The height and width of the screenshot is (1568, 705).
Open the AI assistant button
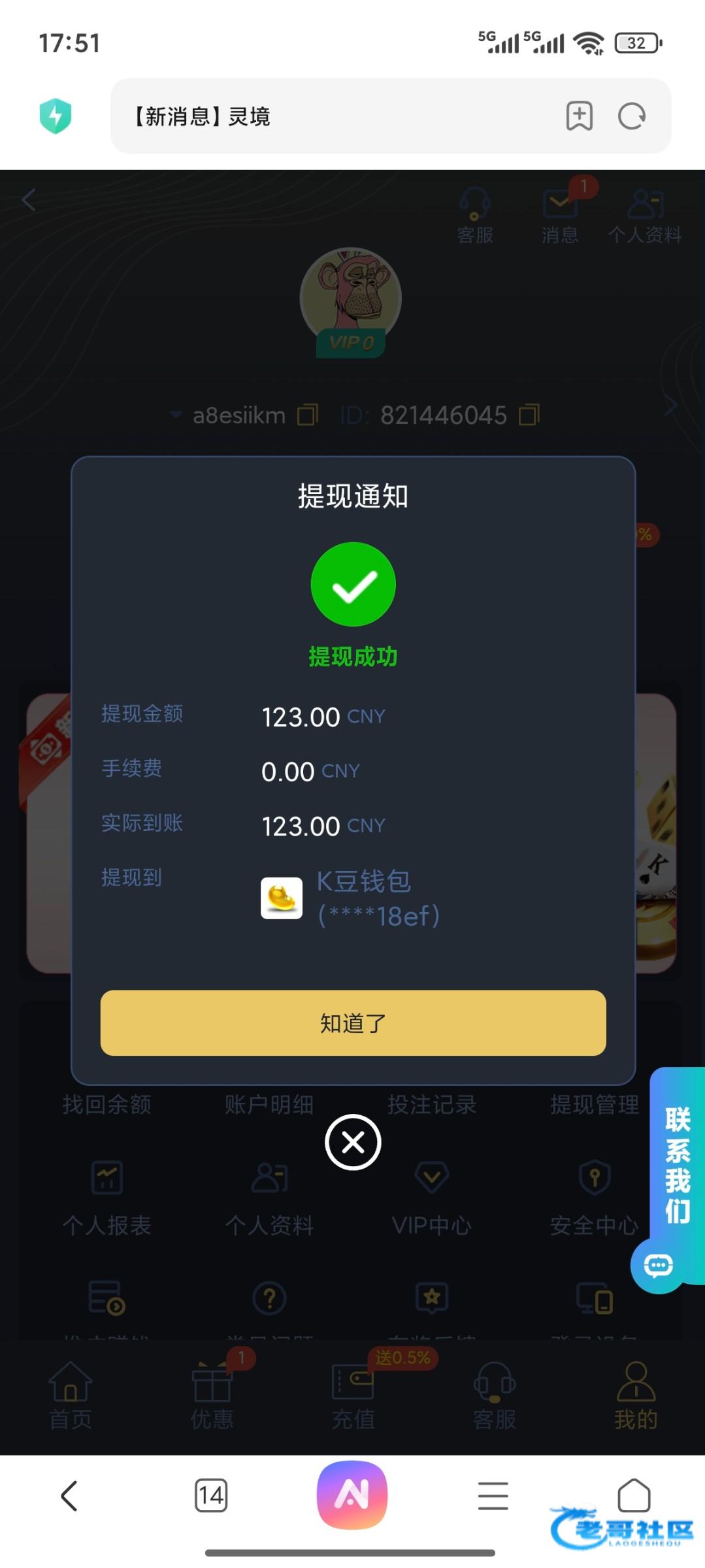coord(352,1494)
